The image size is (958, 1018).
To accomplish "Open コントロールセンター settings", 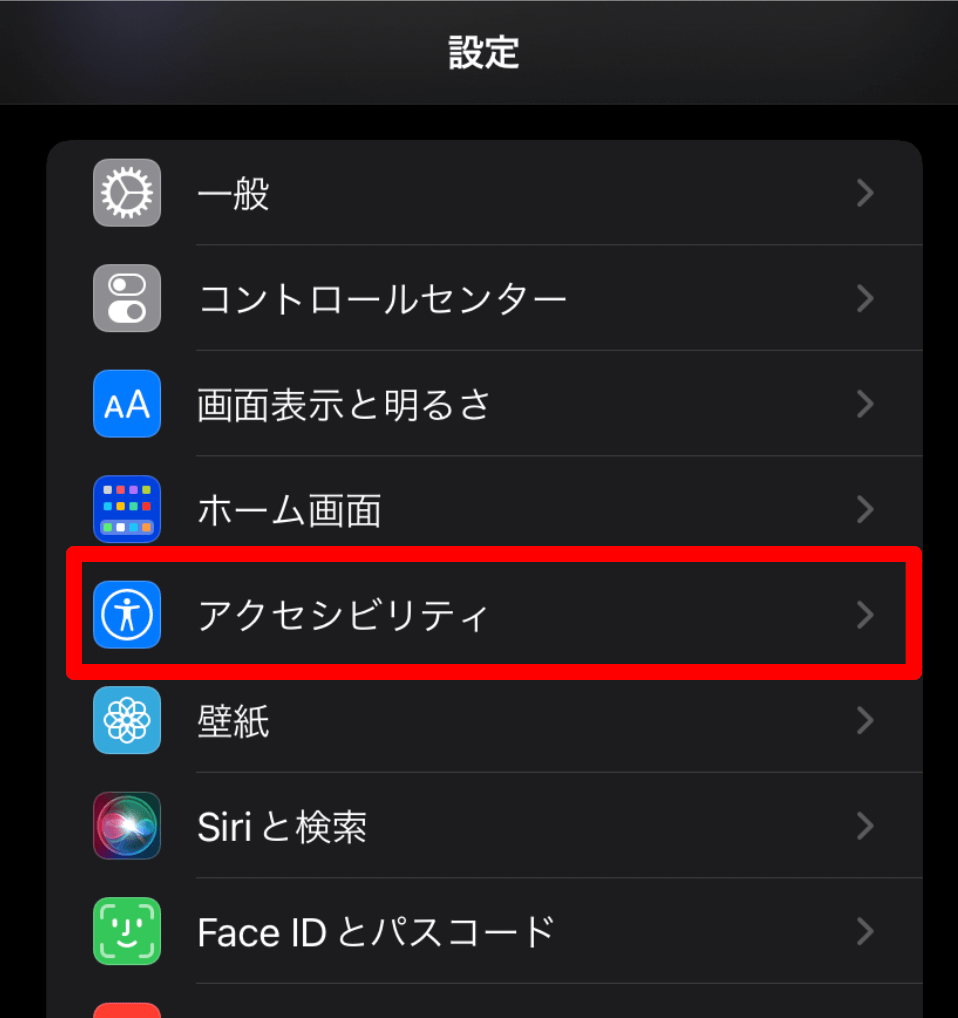I will (x=484, y=299).
